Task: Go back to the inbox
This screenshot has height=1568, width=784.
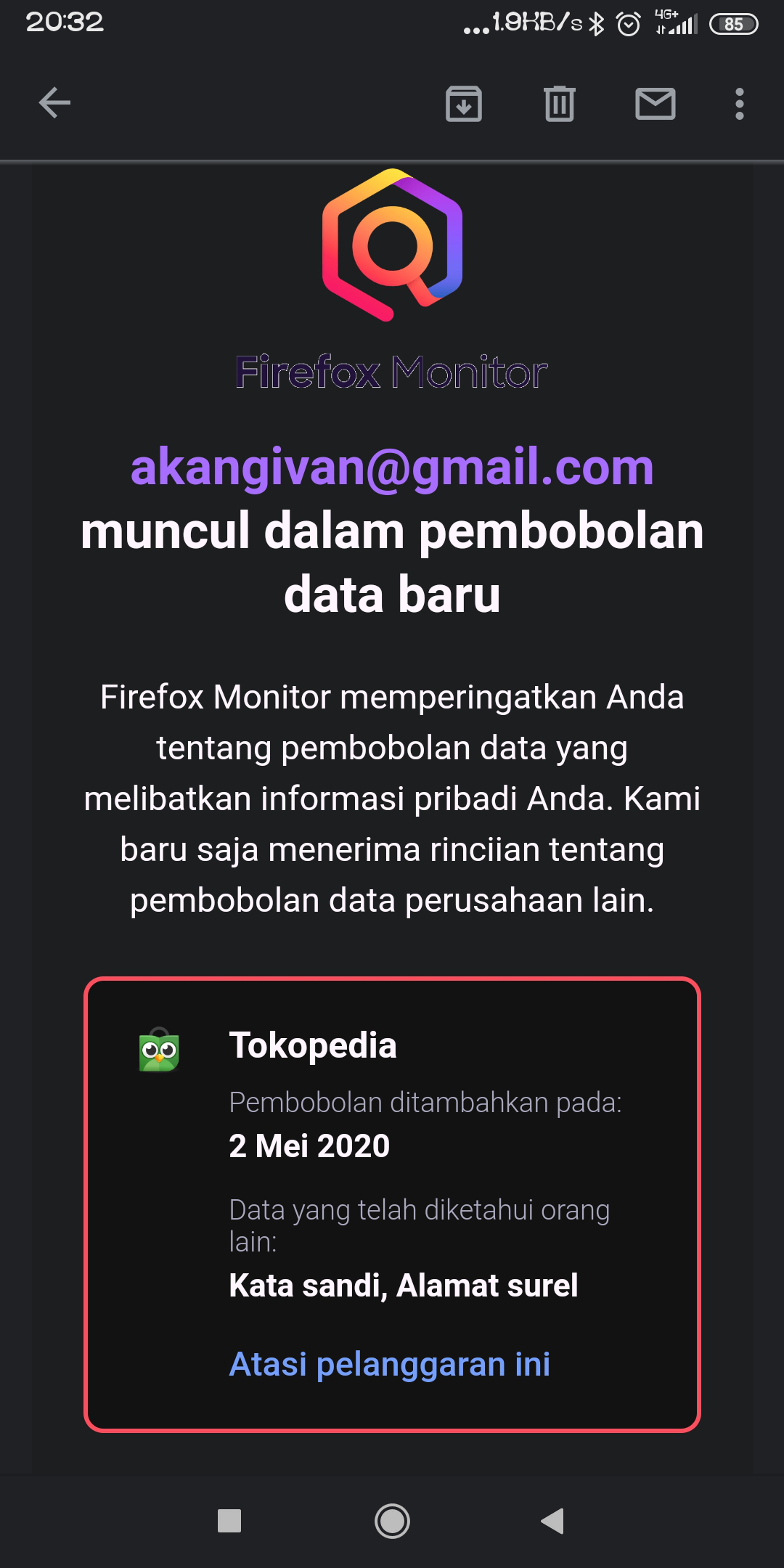Action: (54, 103)
